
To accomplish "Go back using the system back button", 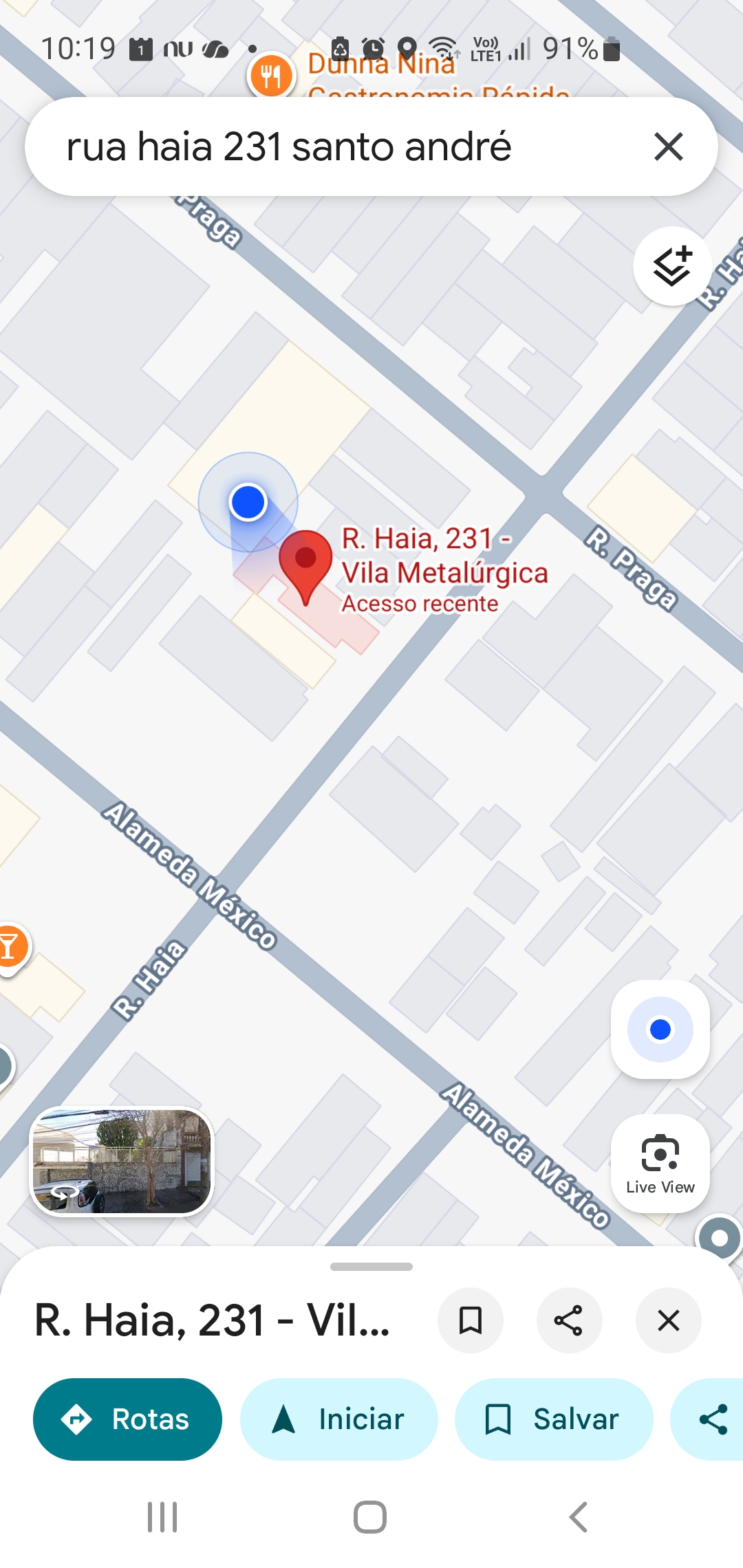I will click(579, 1517).
